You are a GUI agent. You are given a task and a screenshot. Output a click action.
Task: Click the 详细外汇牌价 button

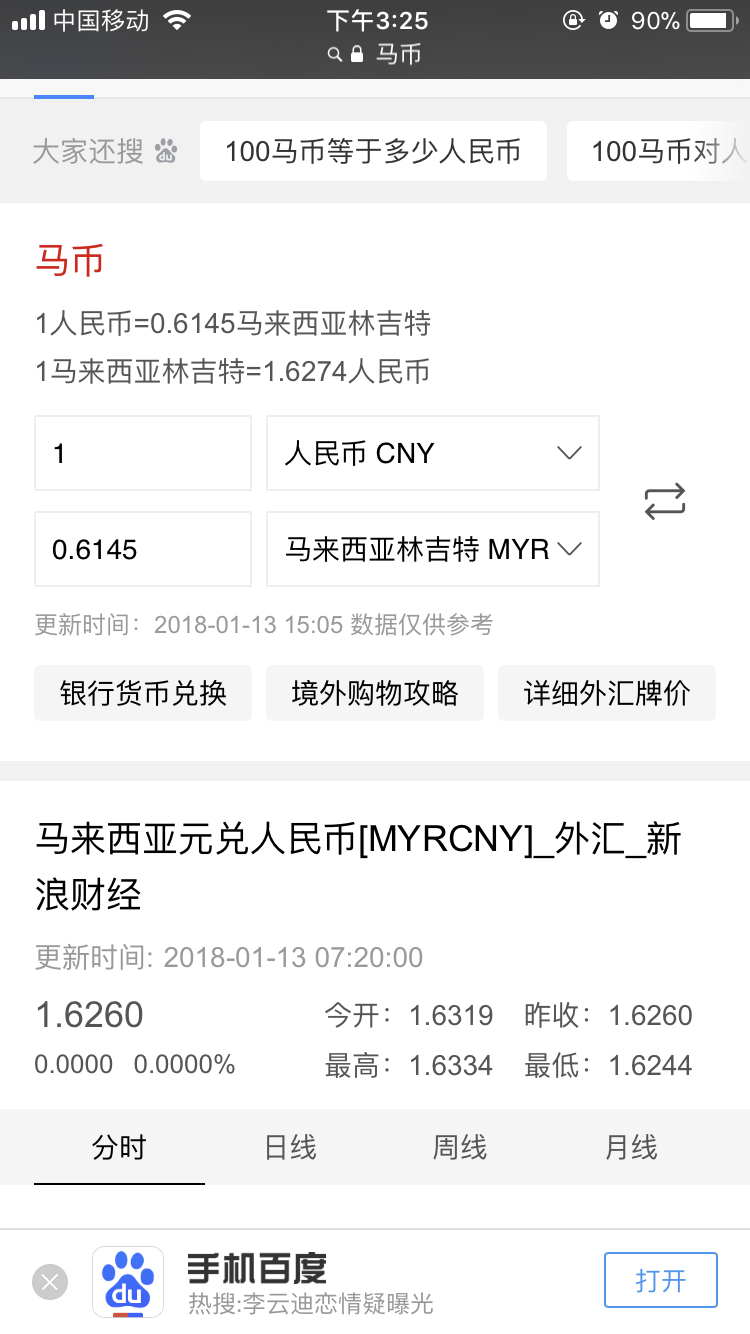point(606,692)
